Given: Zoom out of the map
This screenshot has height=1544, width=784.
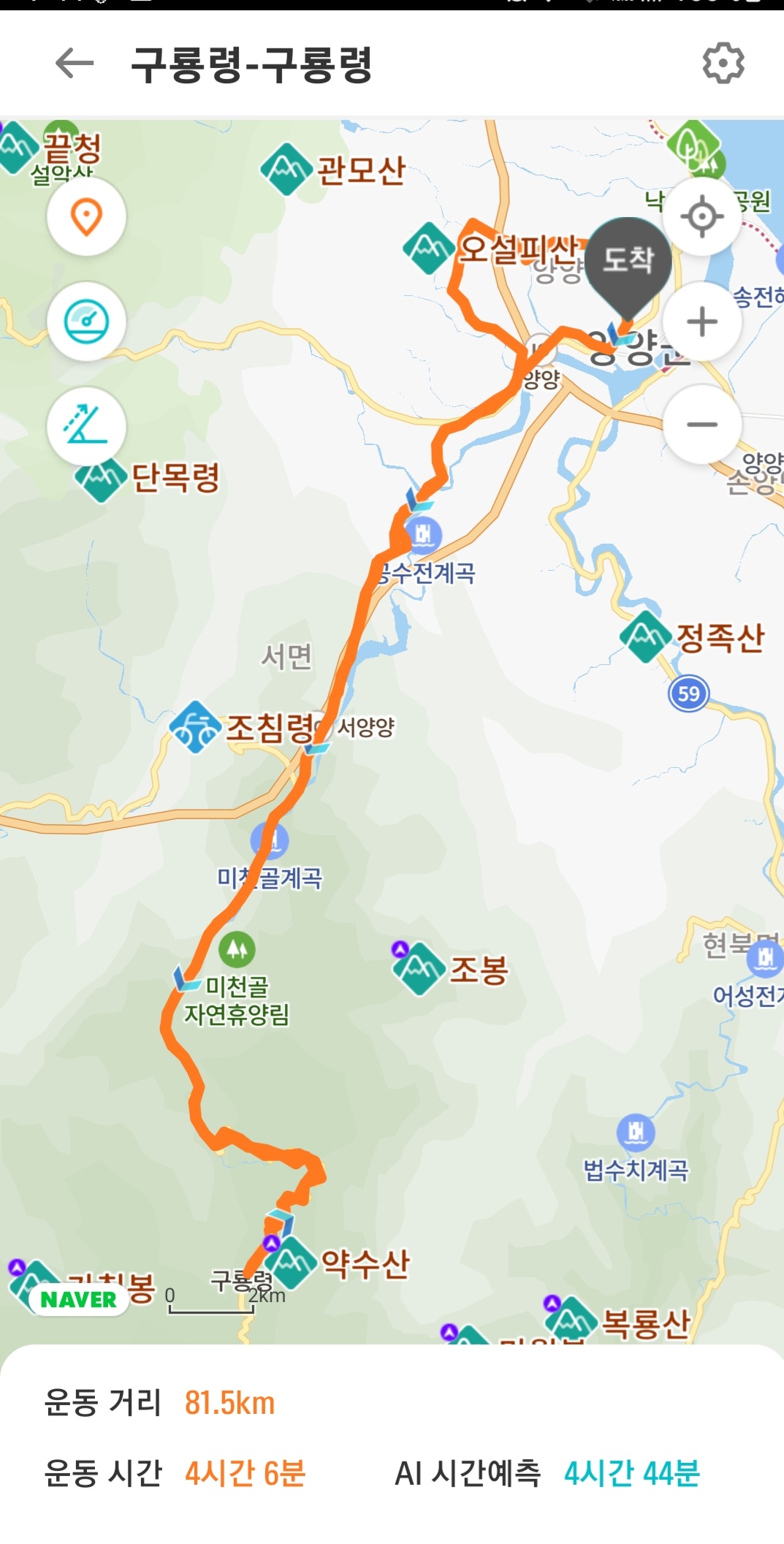Looking at the screenshot, I should pos(701,425).
